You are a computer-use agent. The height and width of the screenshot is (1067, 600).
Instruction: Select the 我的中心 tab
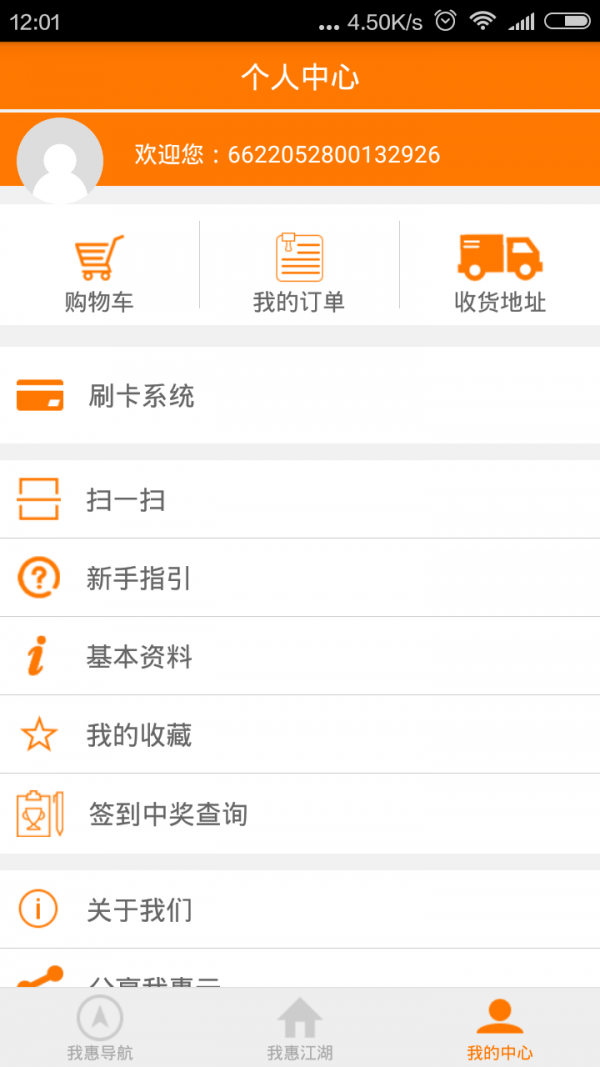pyautogui.click(x=500, y=1028)
